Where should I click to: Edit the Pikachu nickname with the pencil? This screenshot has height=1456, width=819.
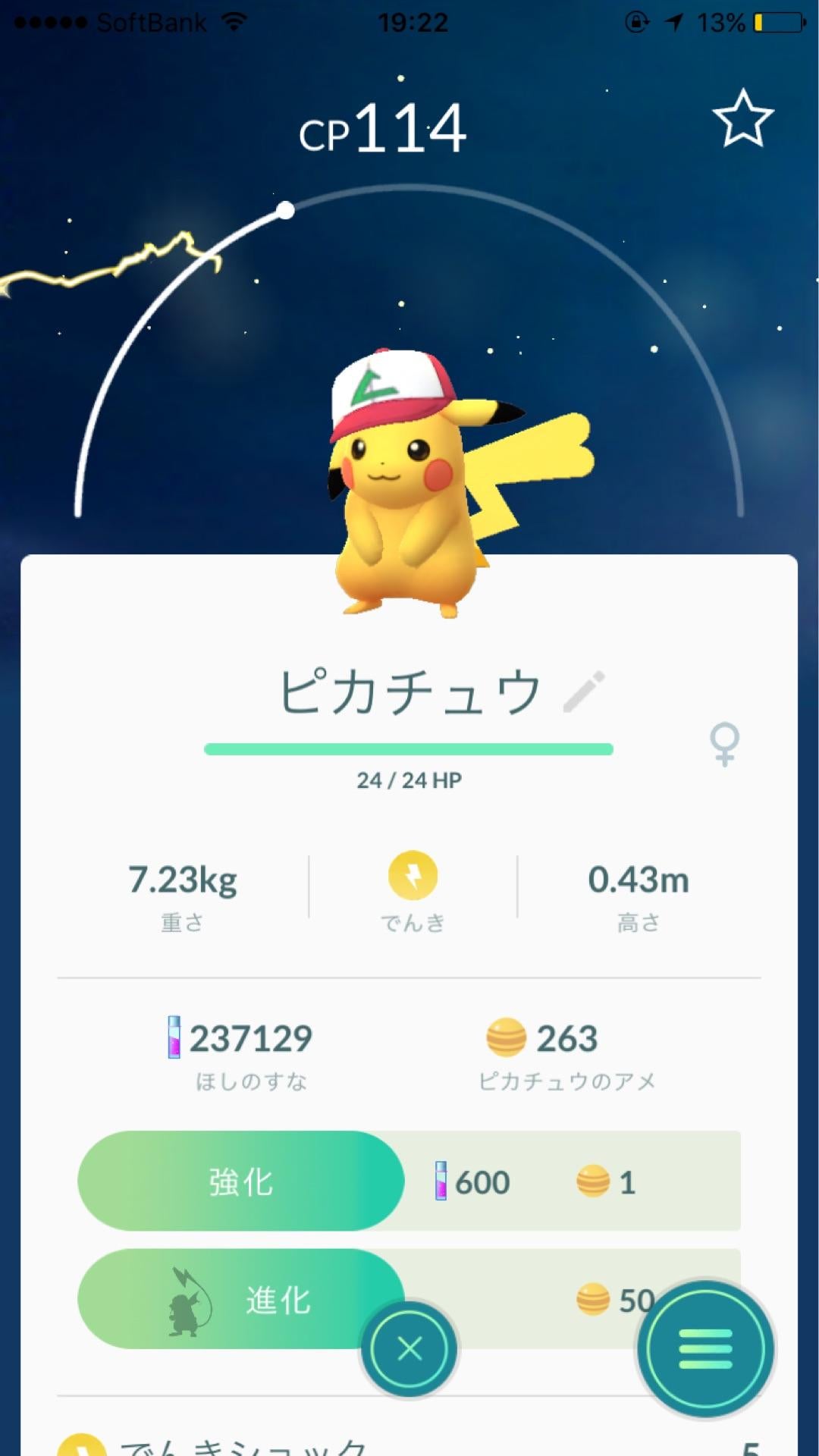[584, 692]
